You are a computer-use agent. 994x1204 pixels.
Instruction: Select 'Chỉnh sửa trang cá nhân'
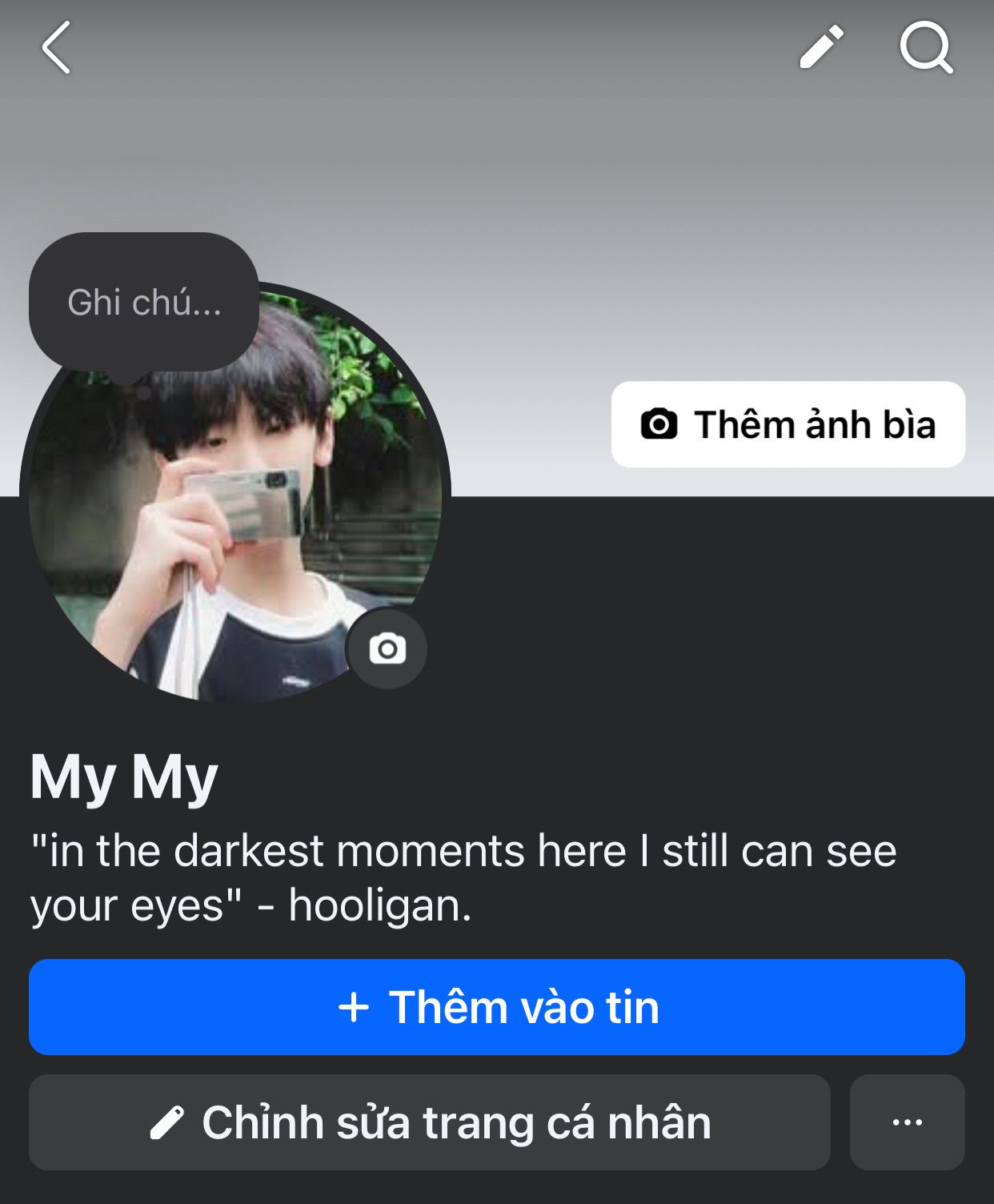click(430, 1122)
